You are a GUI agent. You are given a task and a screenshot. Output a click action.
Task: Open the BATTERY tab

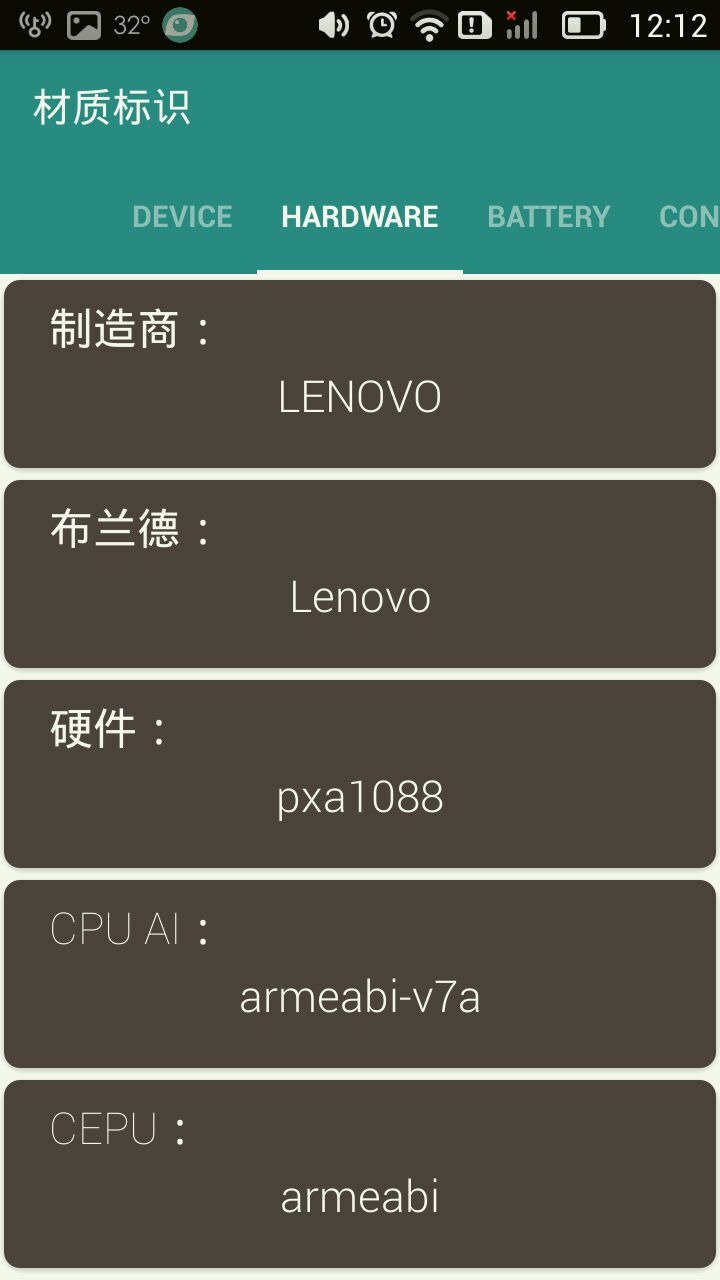(x=548, y=217)
